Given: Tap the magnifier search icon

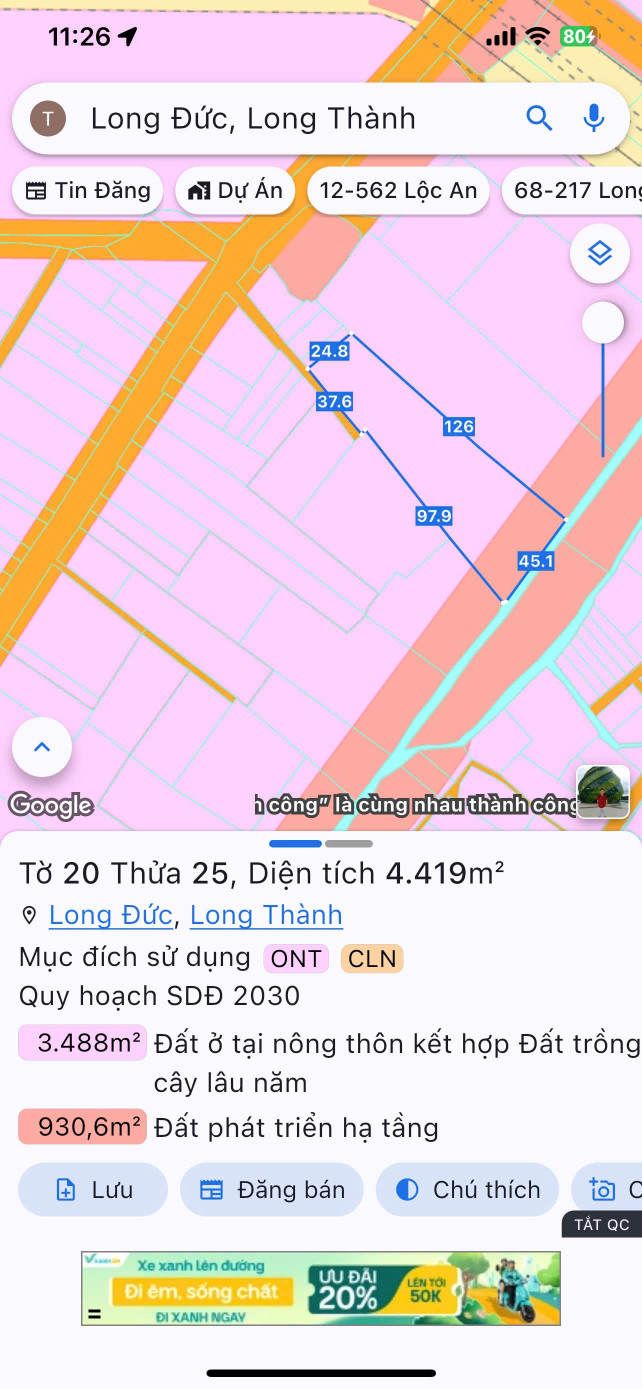Looking at the screenshot, I should click(x=539, y=119).
